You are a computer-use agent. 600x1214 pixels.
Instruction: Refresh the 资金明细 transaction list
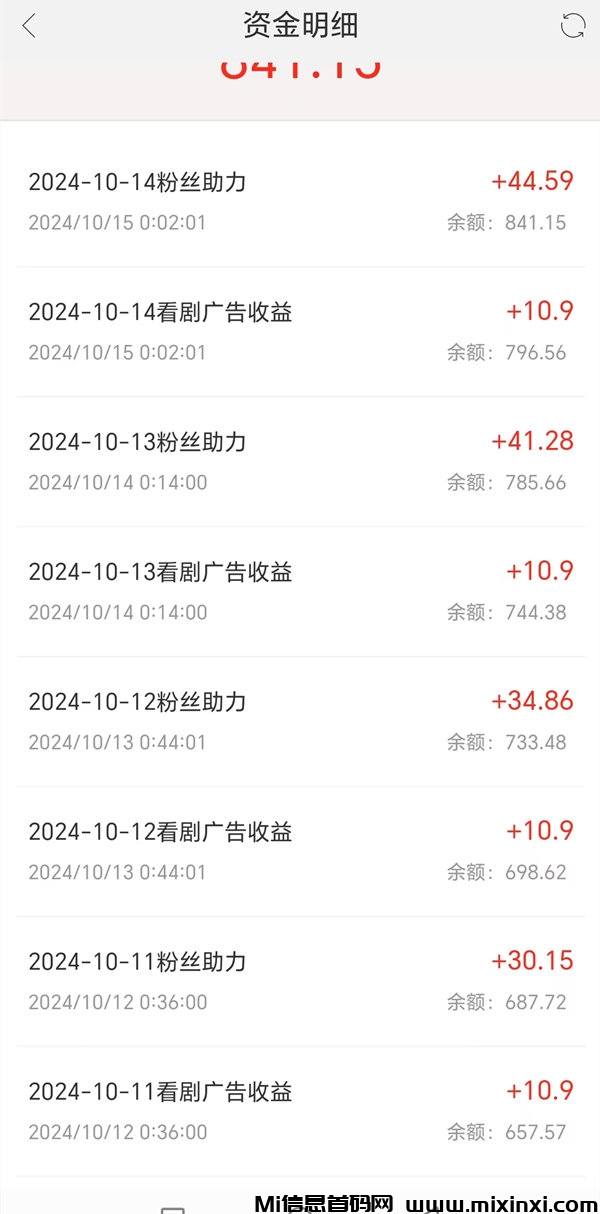(x=572, y=26)
